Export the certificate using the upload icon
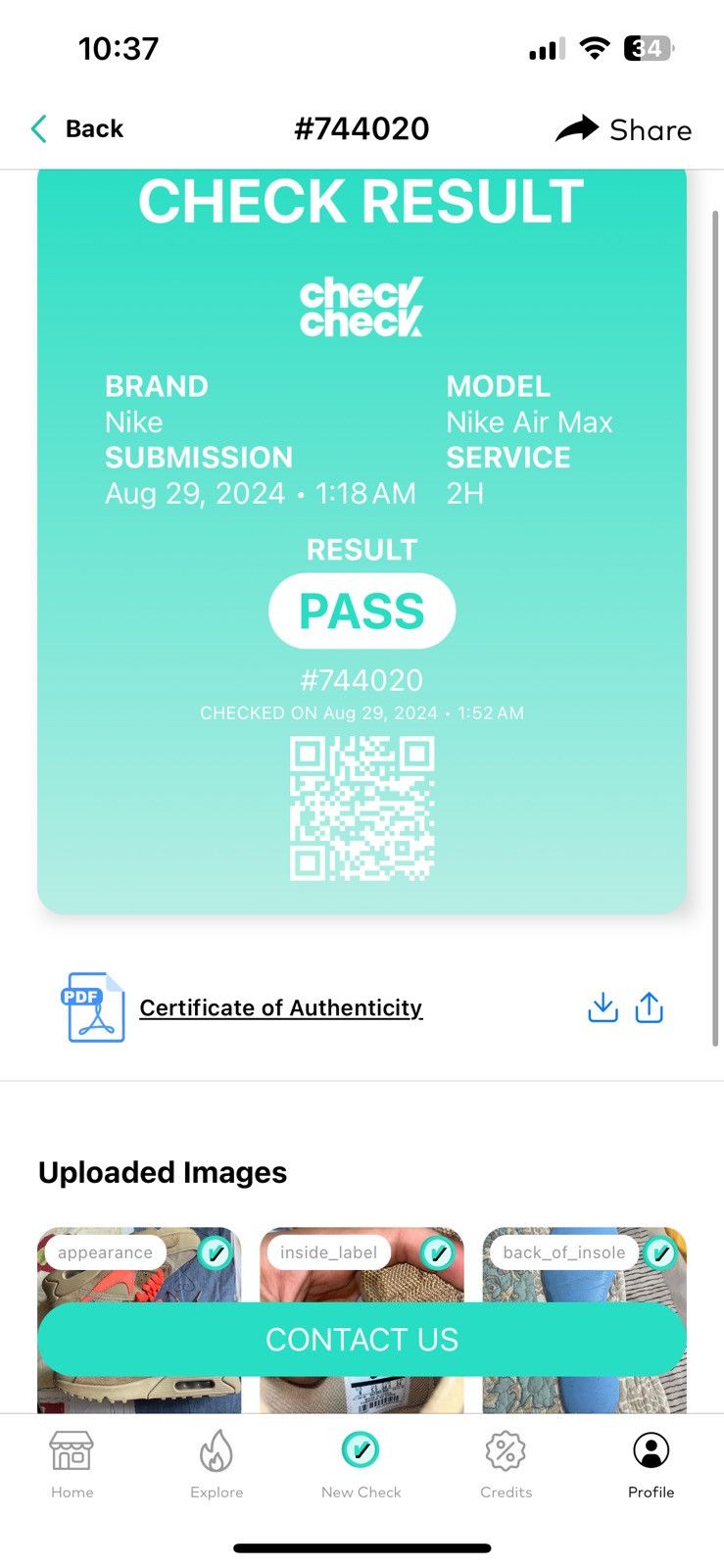The height and width of the screenshot is (1568, 724). [x=650, y=1007]
